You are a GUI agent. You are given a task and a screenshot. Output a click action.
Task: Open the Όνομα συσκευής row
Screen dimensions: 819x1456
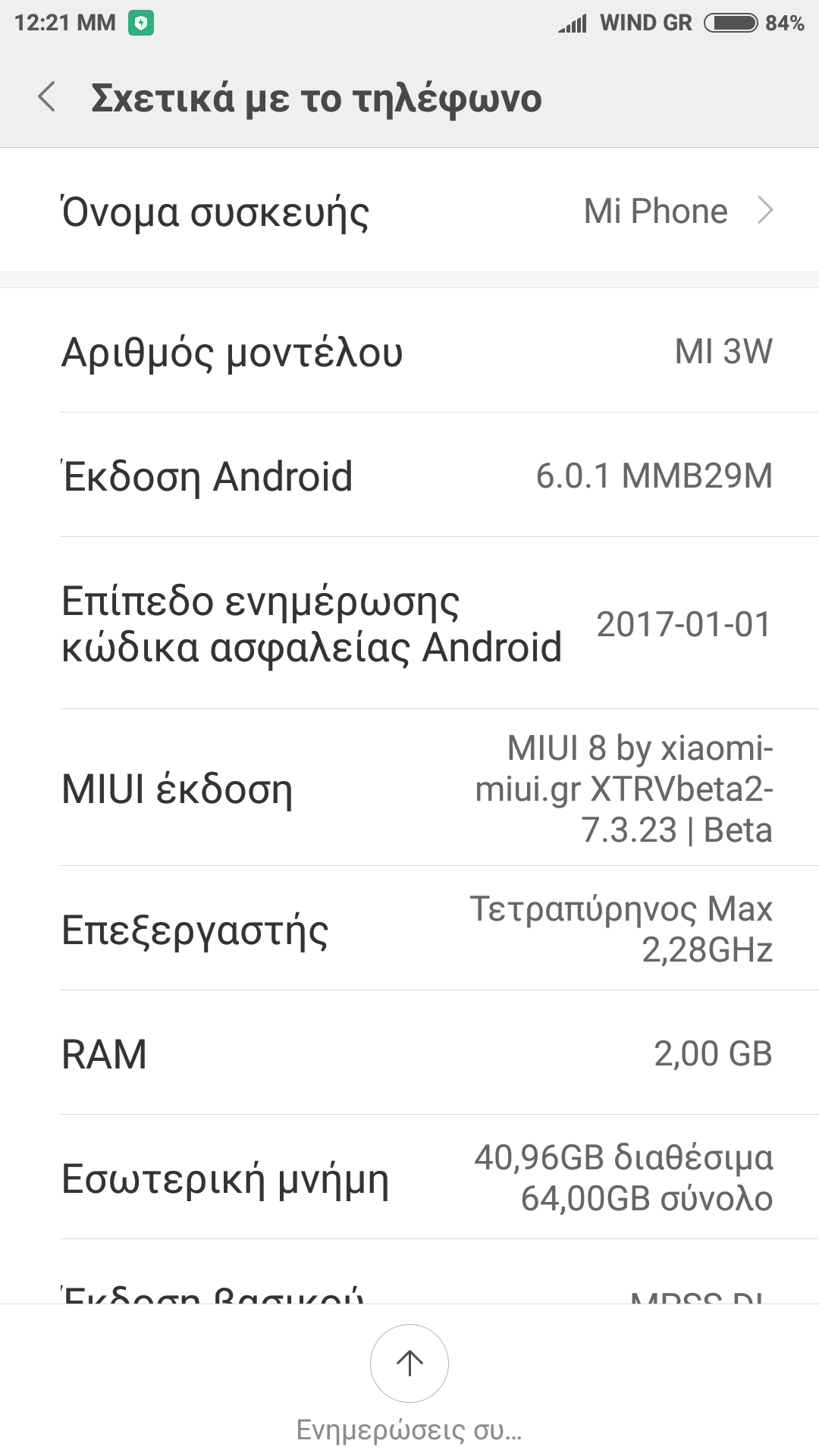tap(409, 211)
